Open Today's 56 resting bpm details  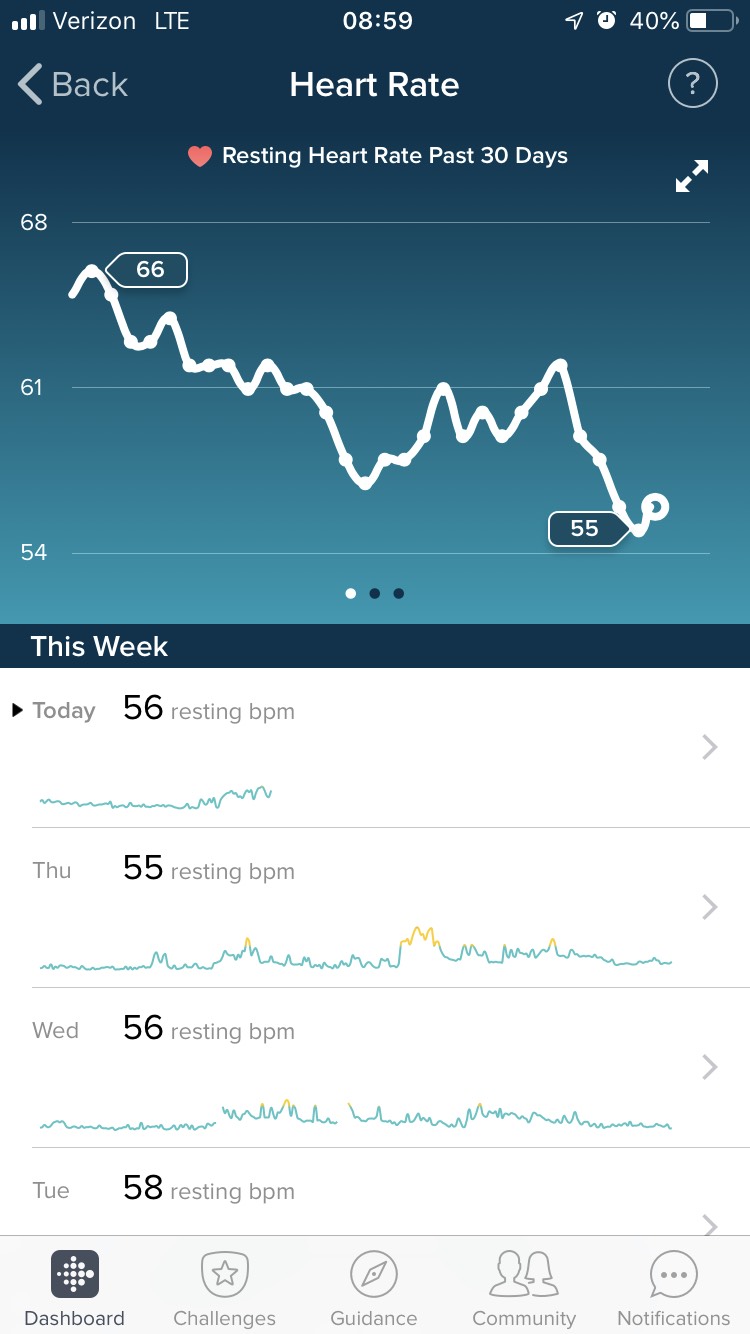point(375,748)
